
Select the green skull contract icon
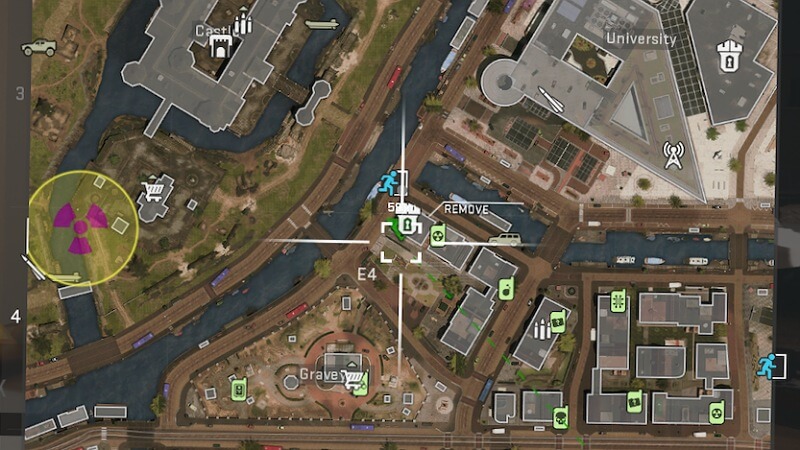(x=561, y=417)
